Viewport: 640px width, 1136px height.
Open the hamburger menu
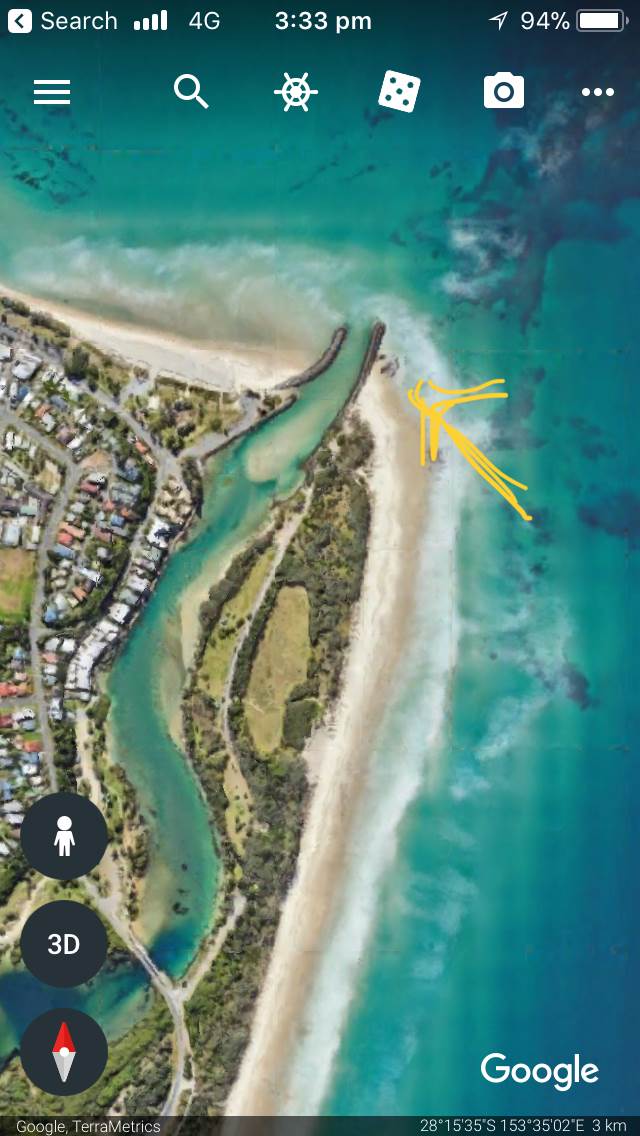pyautogui.click(x=52, y=93)
